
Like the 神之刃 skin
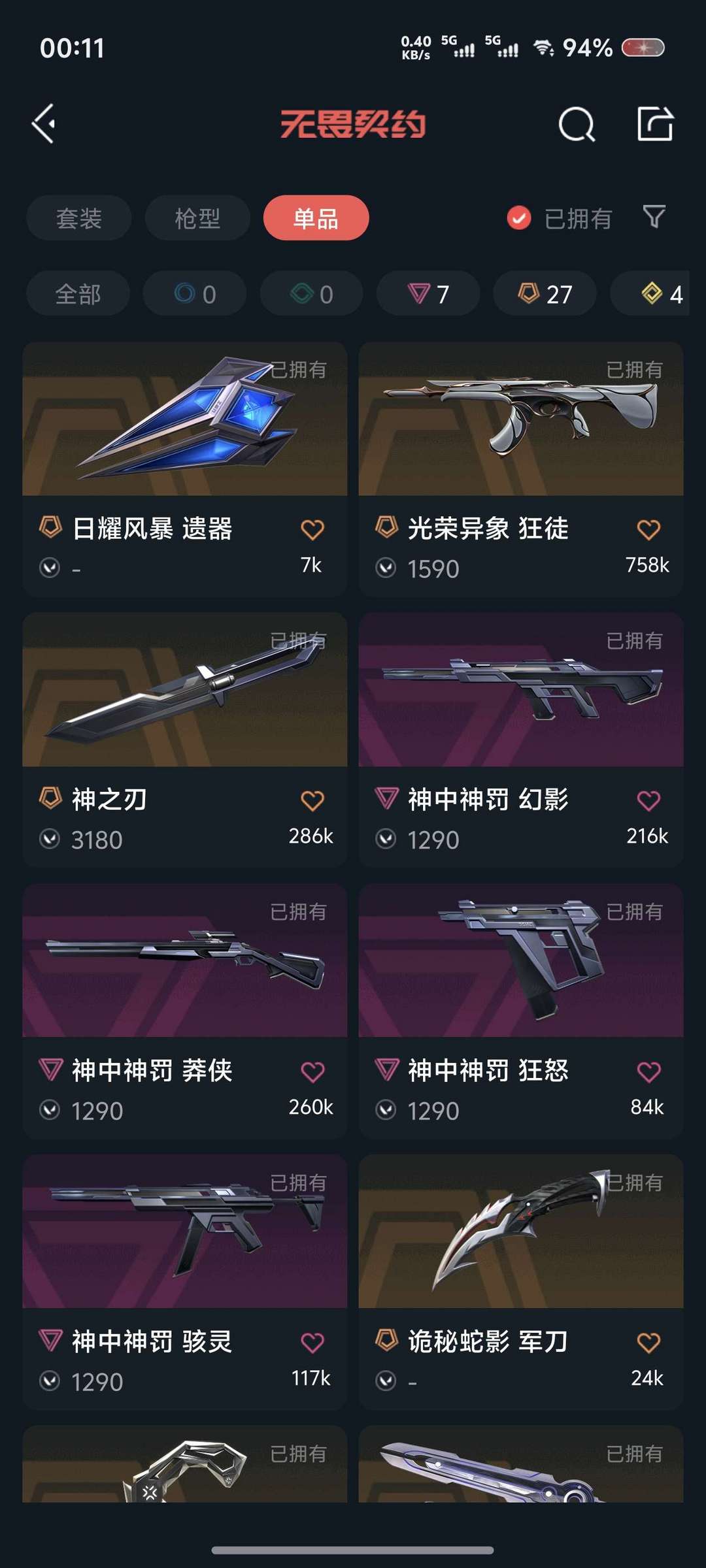(x=312, y=801)
